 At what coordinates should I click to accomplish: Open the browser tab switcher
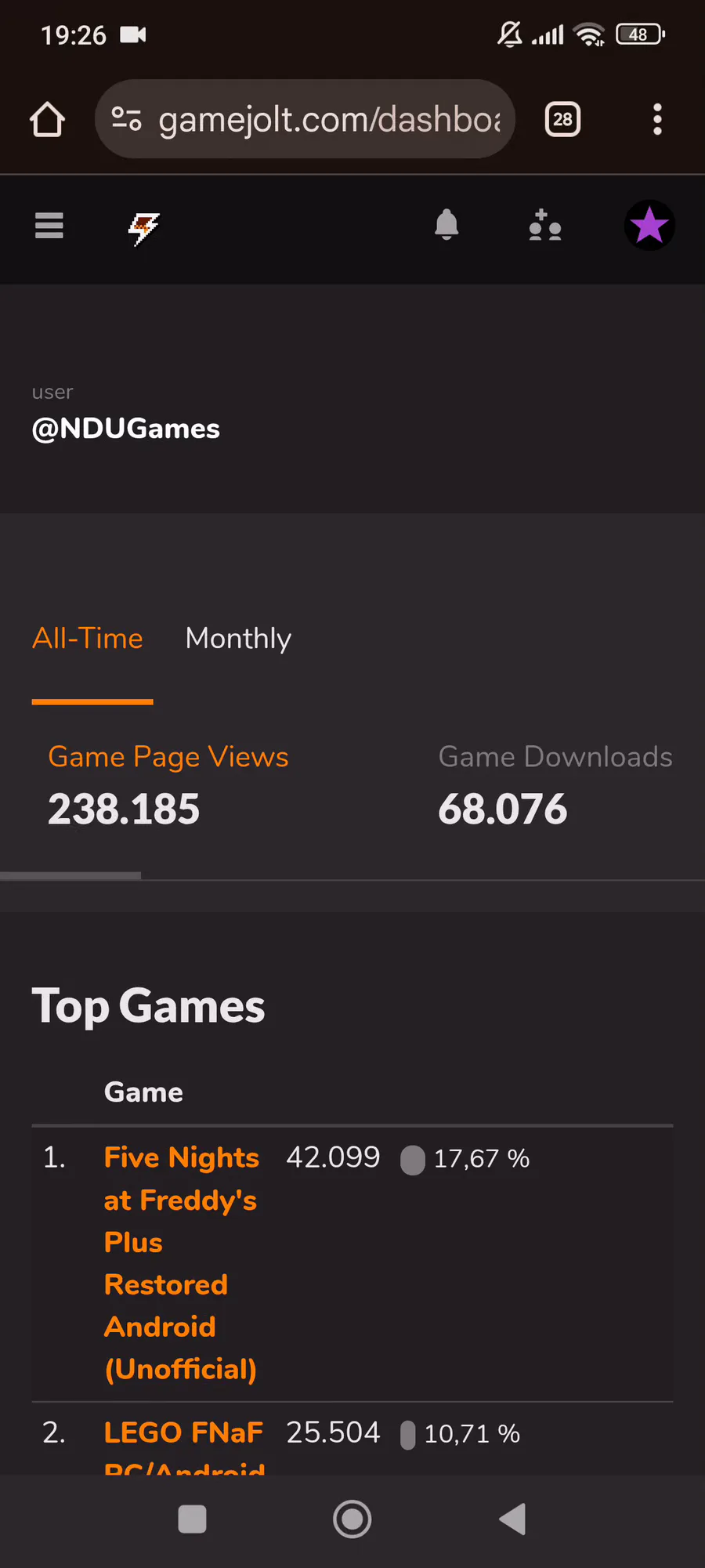pyautogui.click(x=562, y=120)
